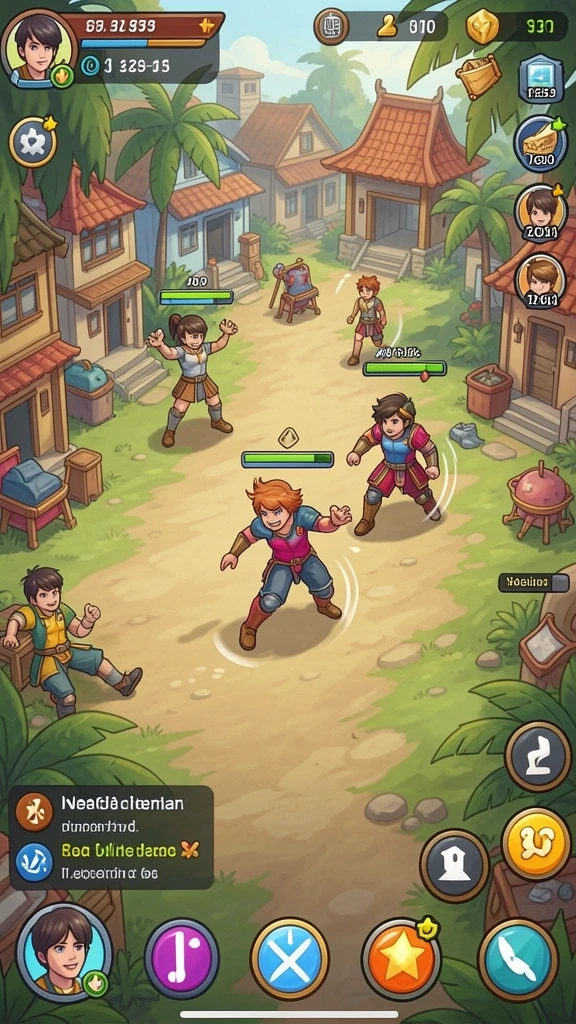Select the dark-haired party member portrait
The image size is (576, 1024).
[x=540, y=212]
